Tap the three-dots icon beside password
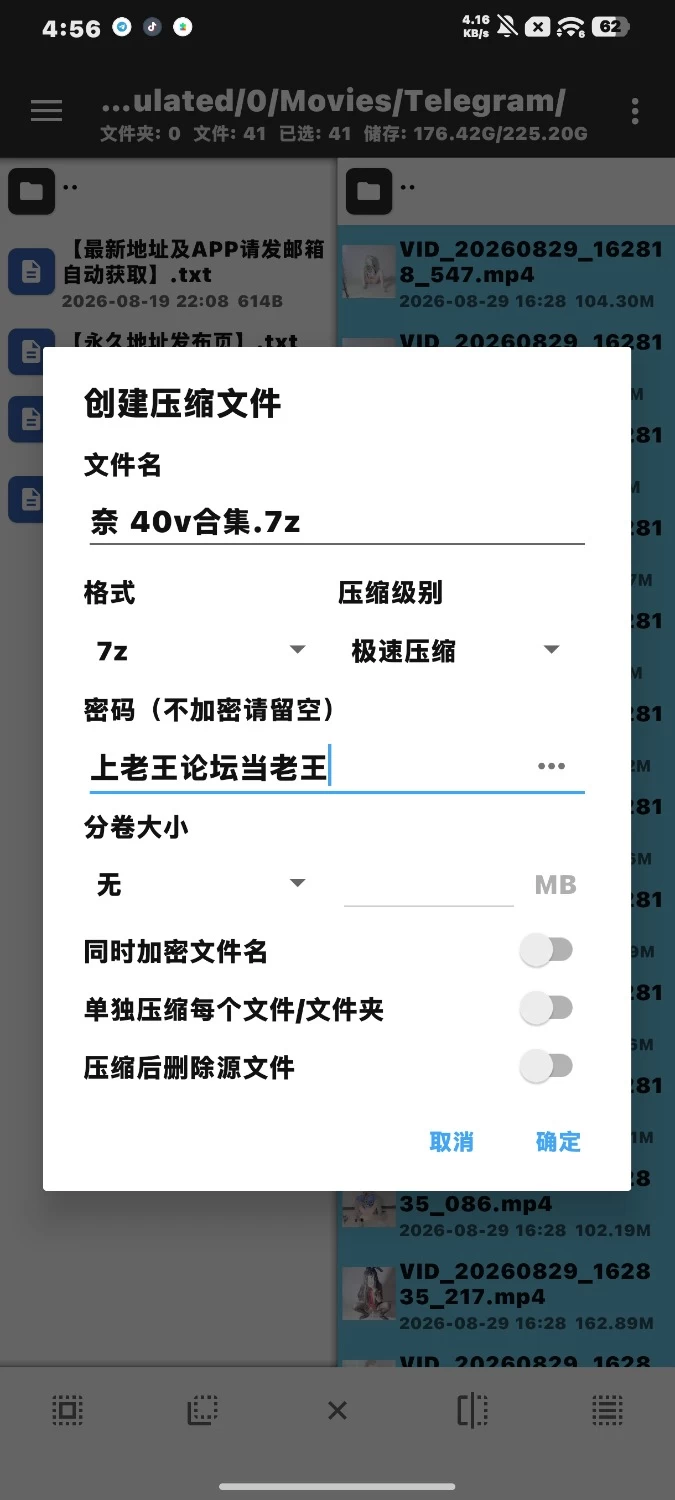Viewport: 675px width, 1500px height. [x=551, y=767]
